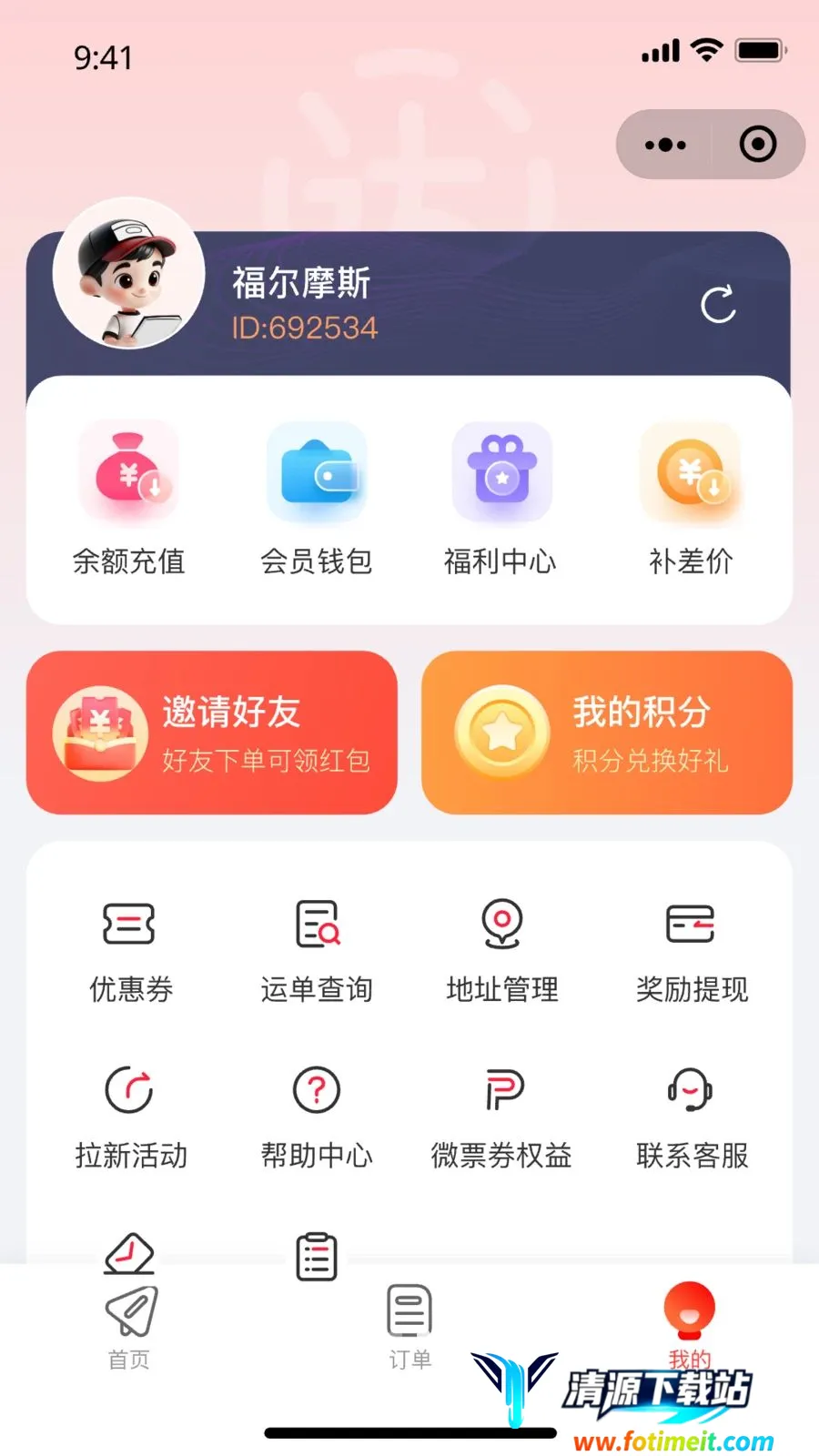The width and height of the screenshot is (819, 1456).
Task: Tap the profile avatar picture
Action: pyautogui.click(x=128, y=273)
